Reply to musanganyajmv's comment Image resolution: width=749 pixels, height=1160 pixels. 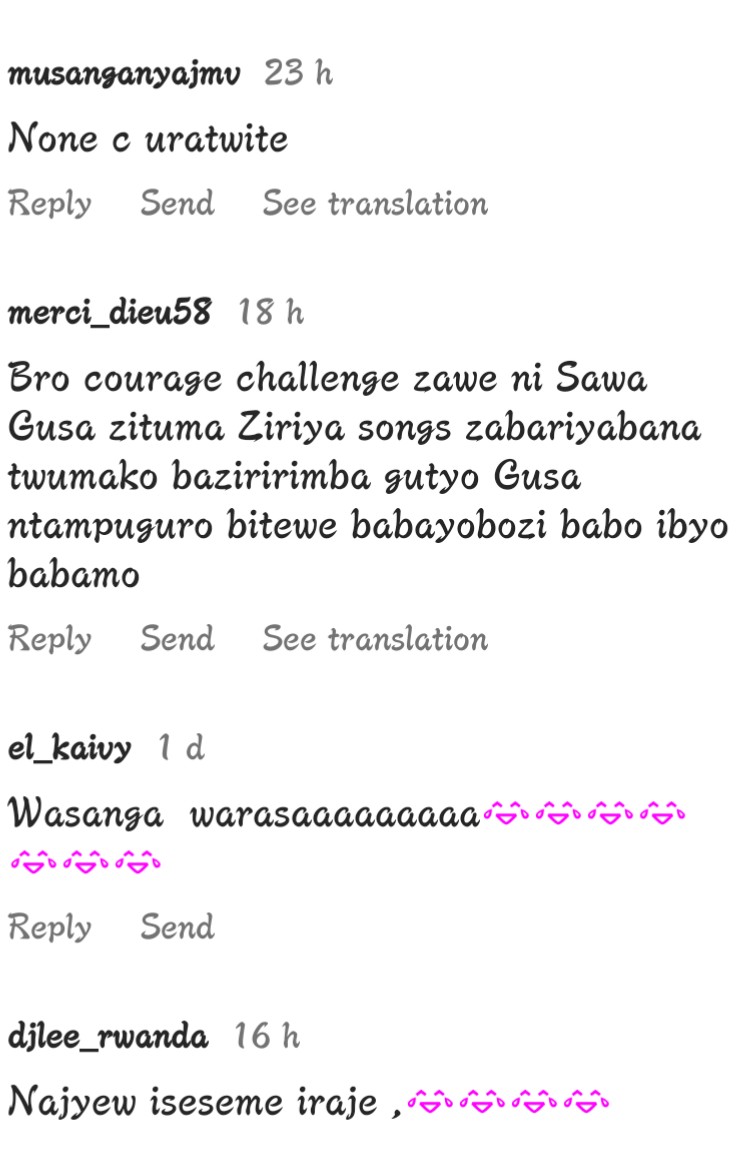coord(50,204)
